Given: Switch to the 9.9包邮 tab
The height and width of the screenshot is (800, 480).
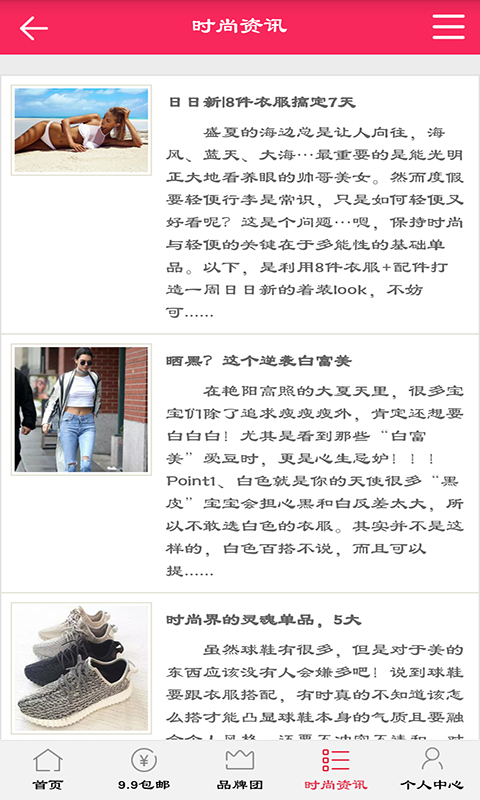Looking at the screenshot, I should tap(144, 769).
